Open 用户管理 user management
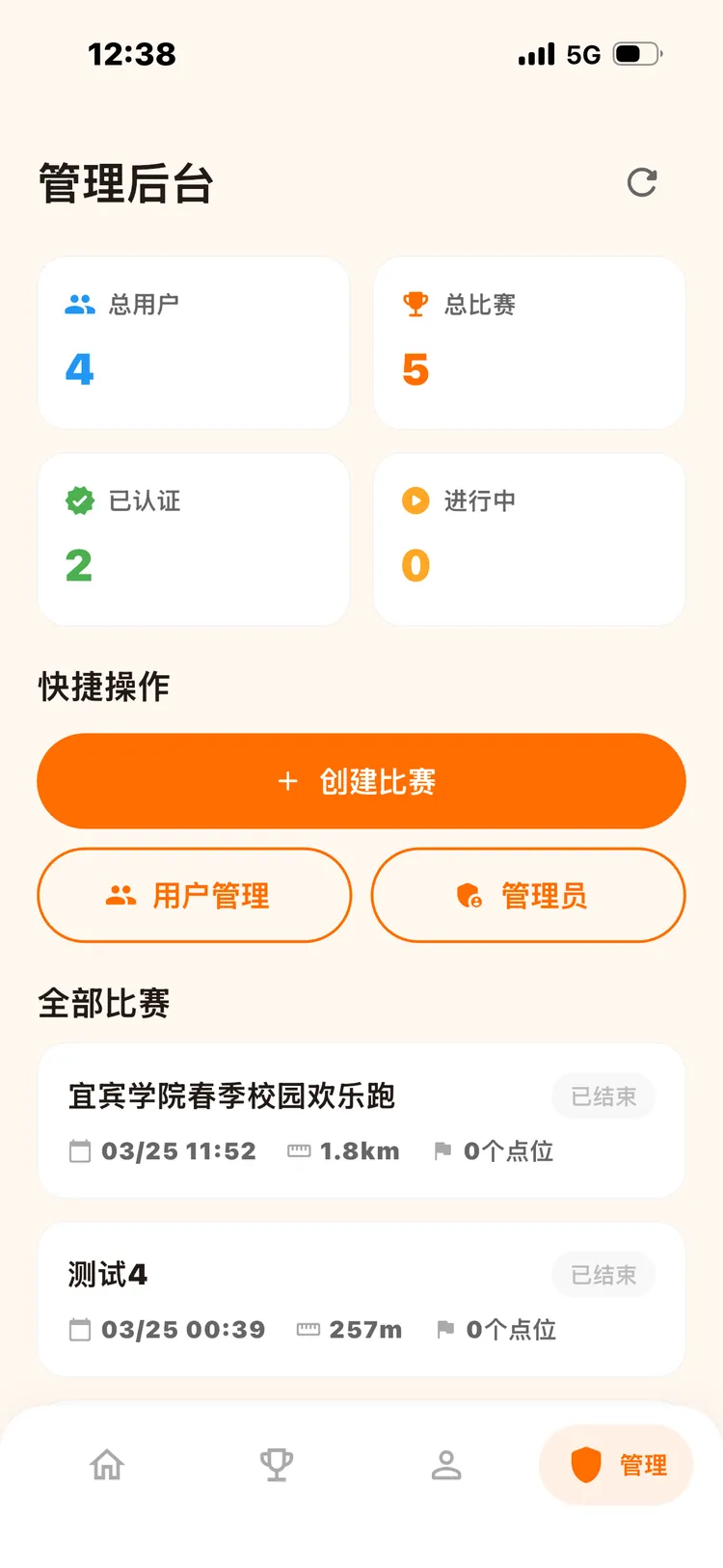The image size is (723, 1568). (194, 895)
